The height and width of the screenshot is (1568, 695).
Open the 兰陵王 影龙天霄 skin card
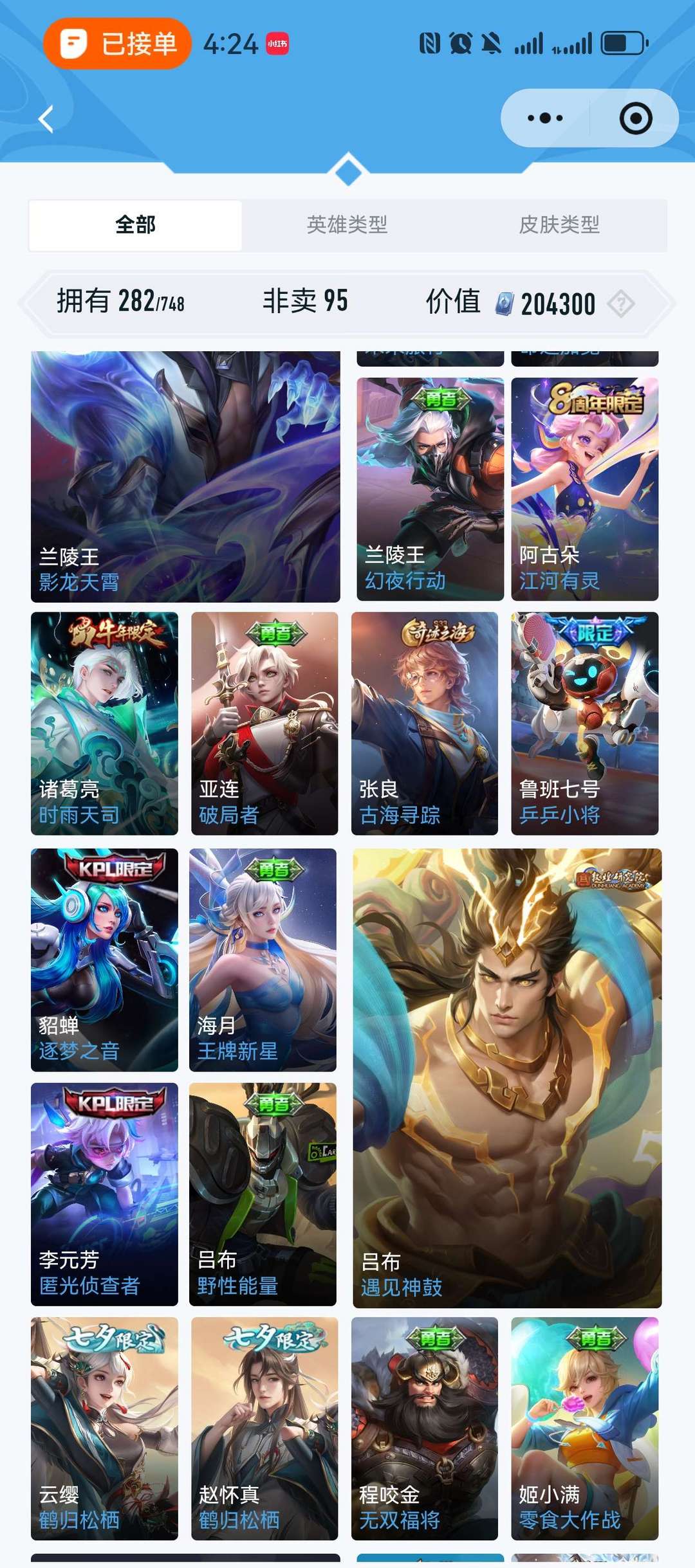tap(185, 477)
